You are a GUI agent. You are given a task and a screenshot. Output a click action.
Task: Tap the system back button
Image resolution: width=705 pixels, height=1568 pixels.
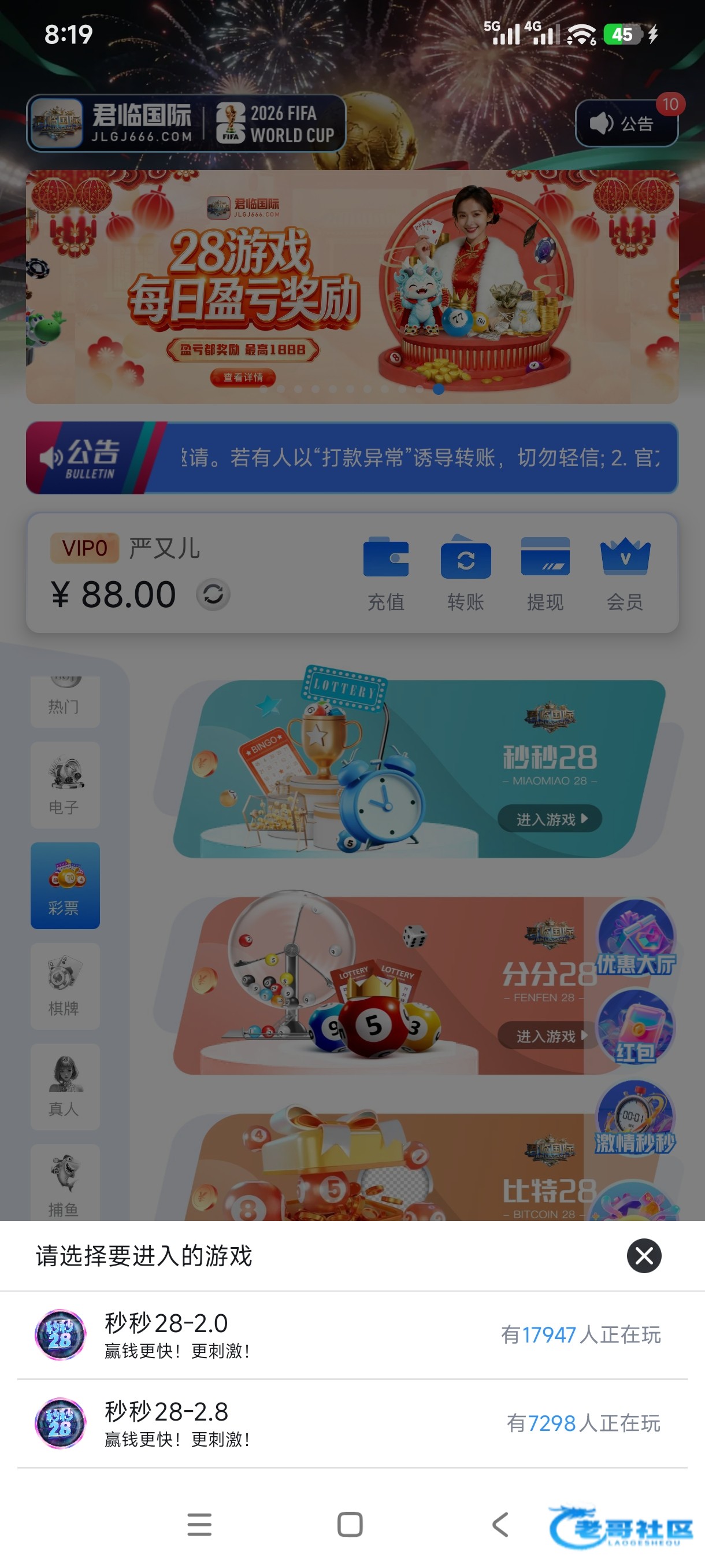[x=500, y=1524]
